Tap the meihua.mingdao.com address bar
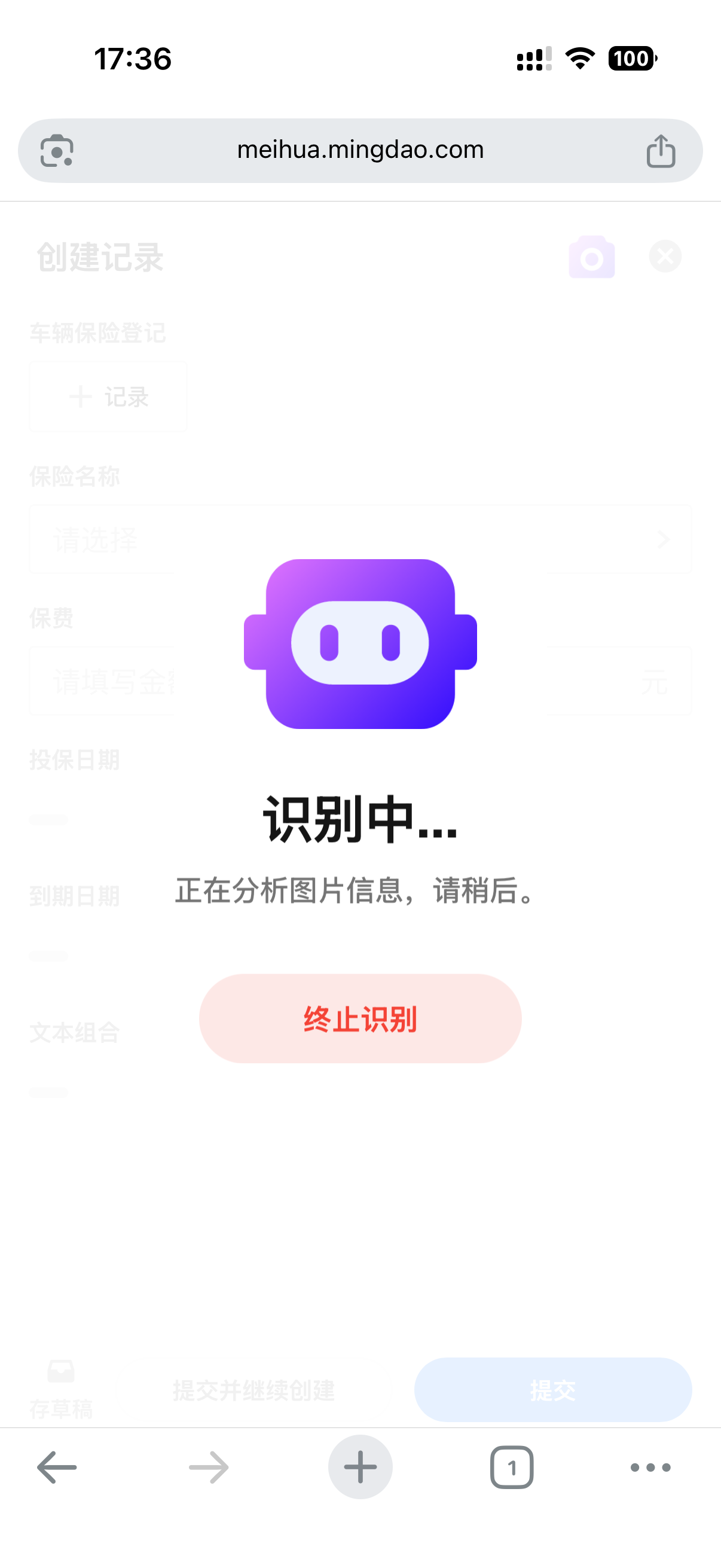The image size is (721, 1568). pos(360,150)
